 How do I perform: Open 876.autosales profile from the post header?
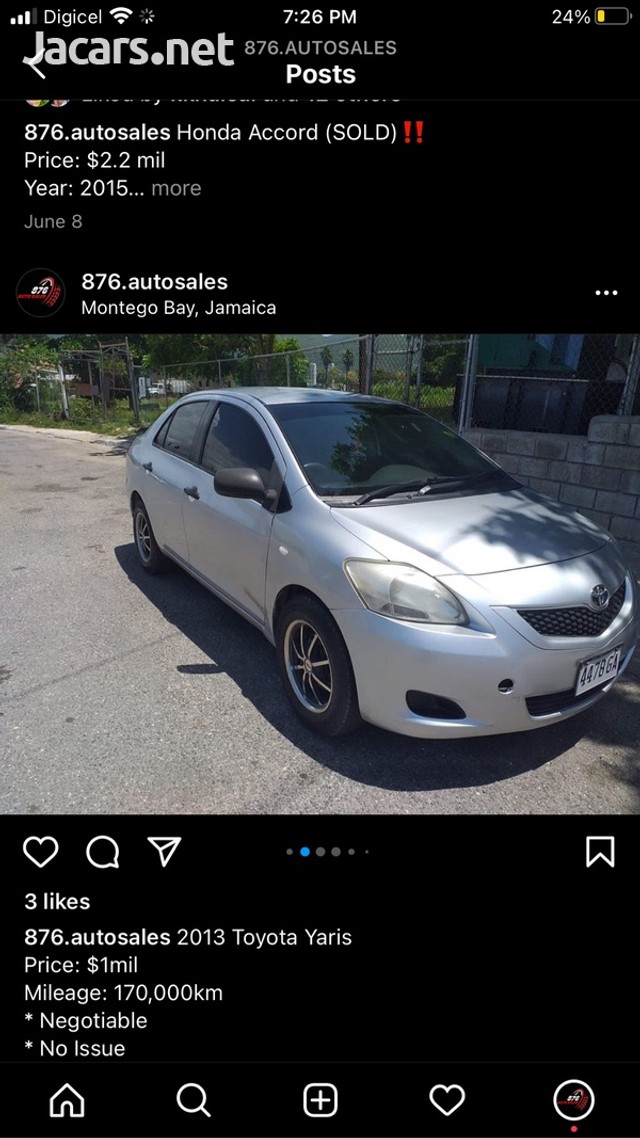[x=154, y=282]
